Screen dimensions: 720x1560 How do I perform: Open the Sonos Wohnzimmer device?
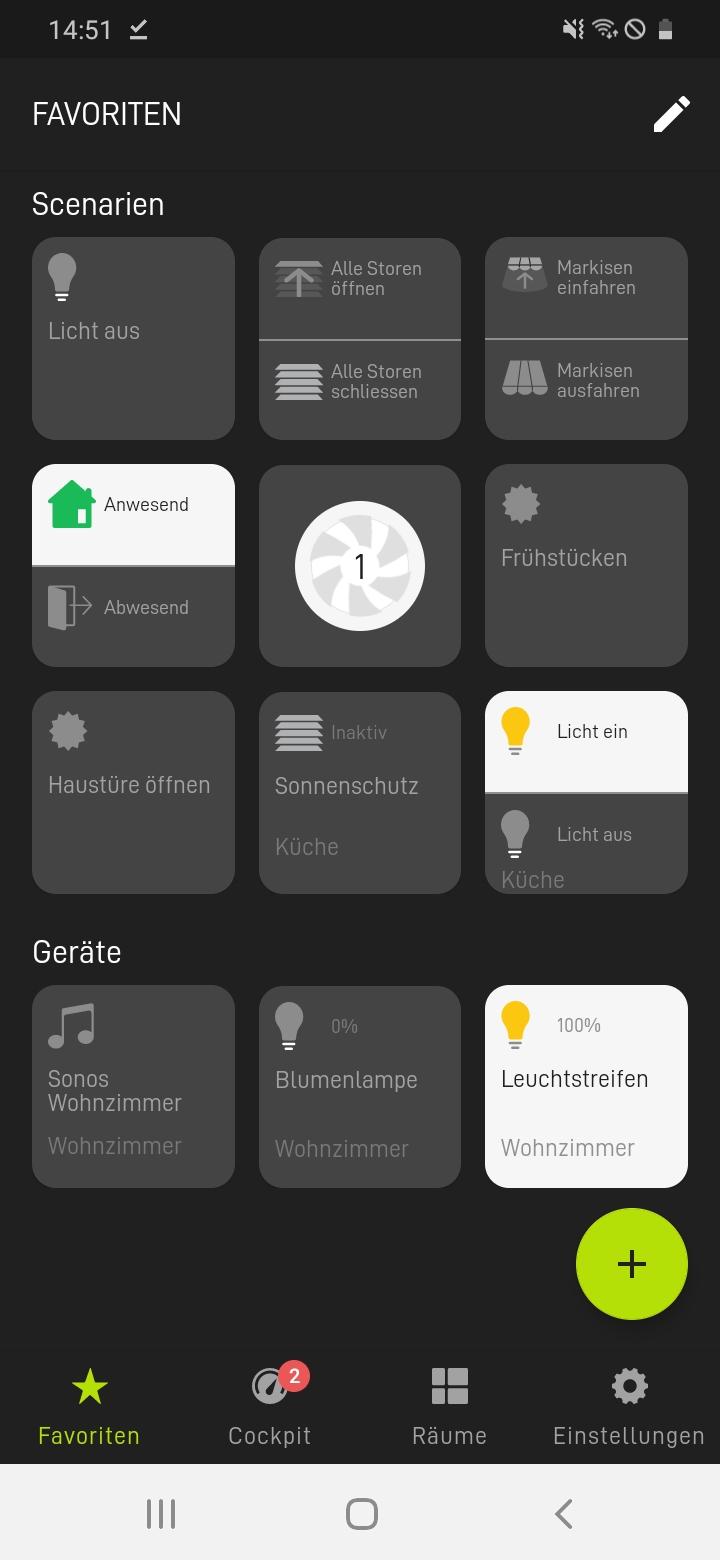133,1086
